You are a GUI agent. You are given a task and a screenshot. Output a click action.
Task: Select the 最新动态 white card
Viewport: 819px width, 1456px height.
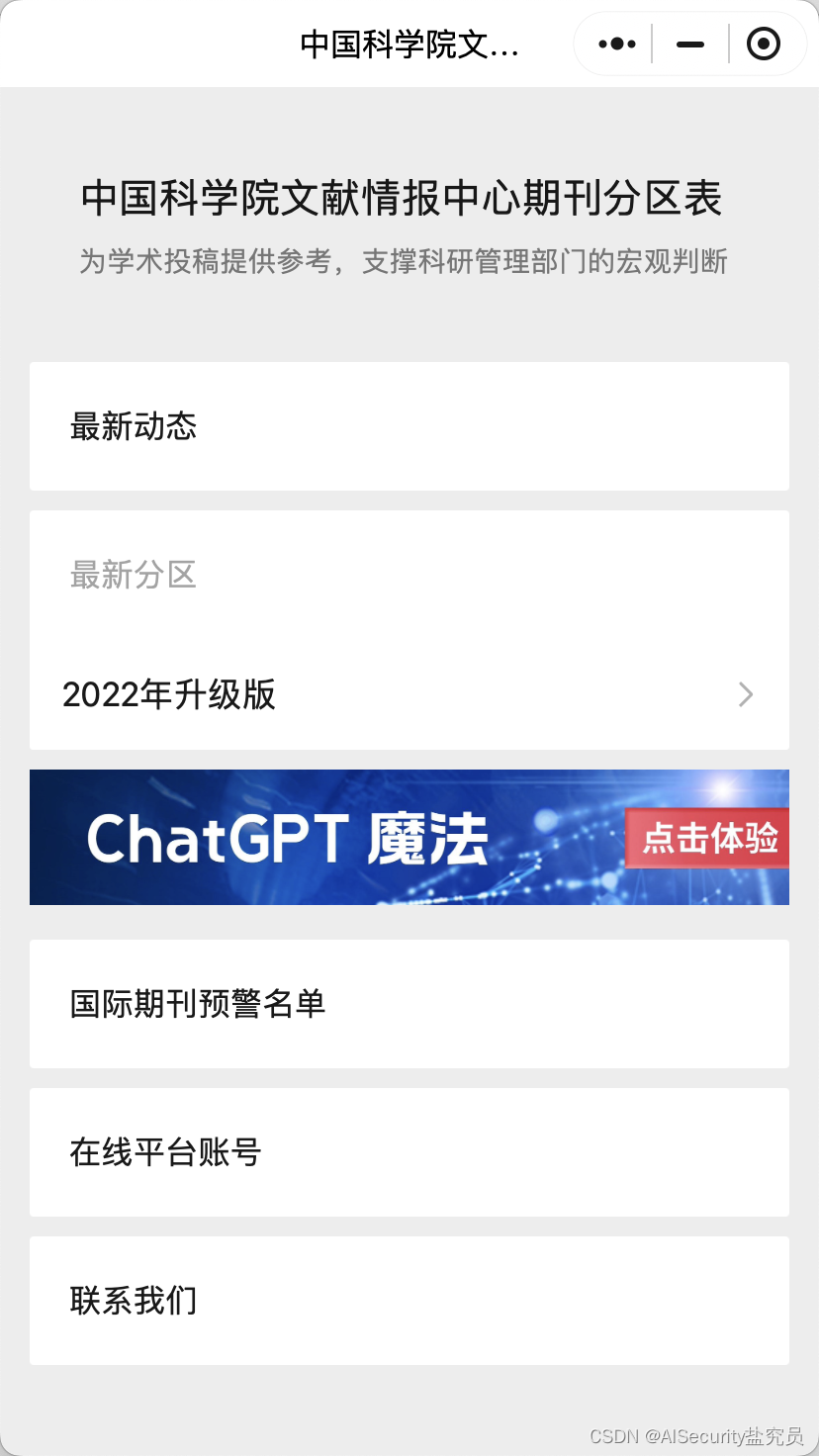[409, 426]
